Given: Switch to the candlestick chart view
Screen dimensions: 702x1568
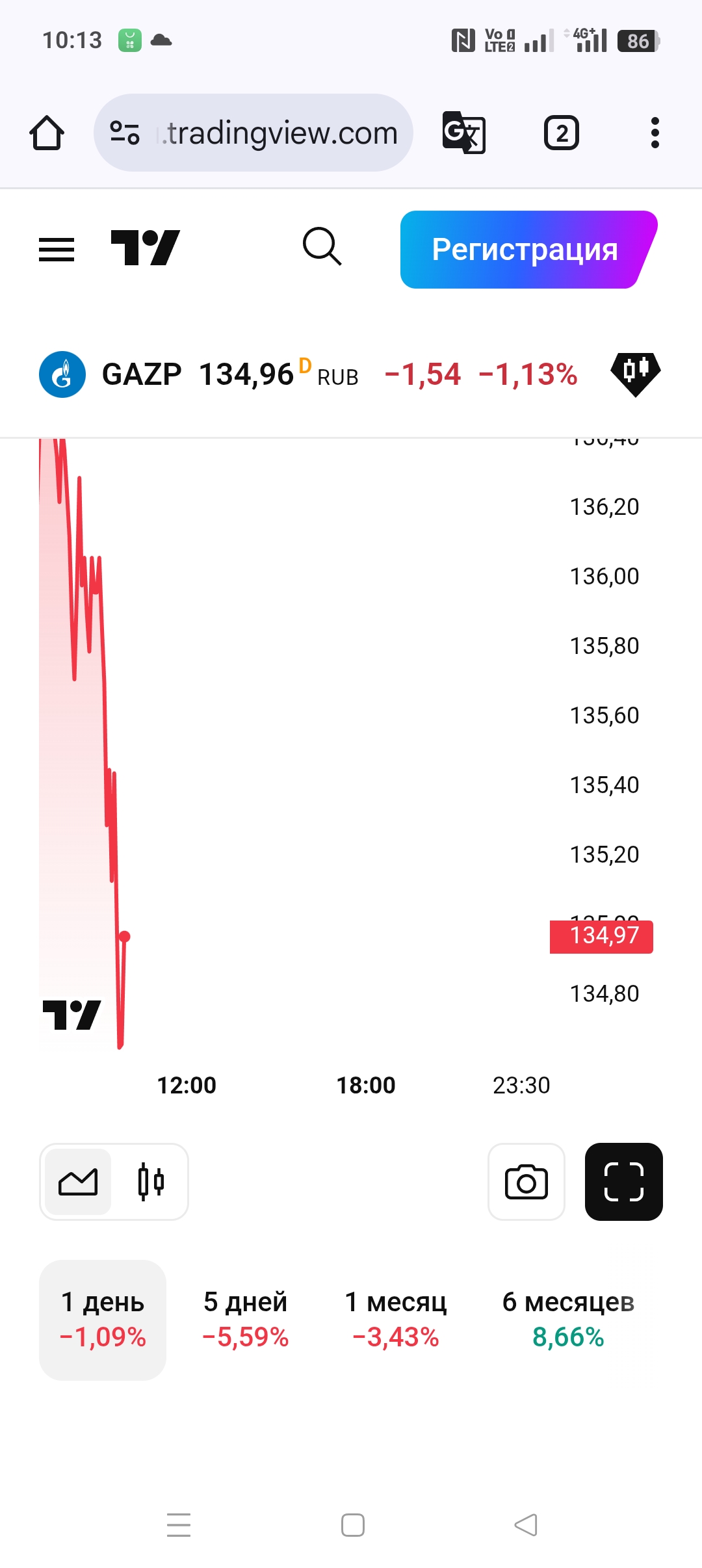Looking at the screenshot, I should click(151, 1182).
